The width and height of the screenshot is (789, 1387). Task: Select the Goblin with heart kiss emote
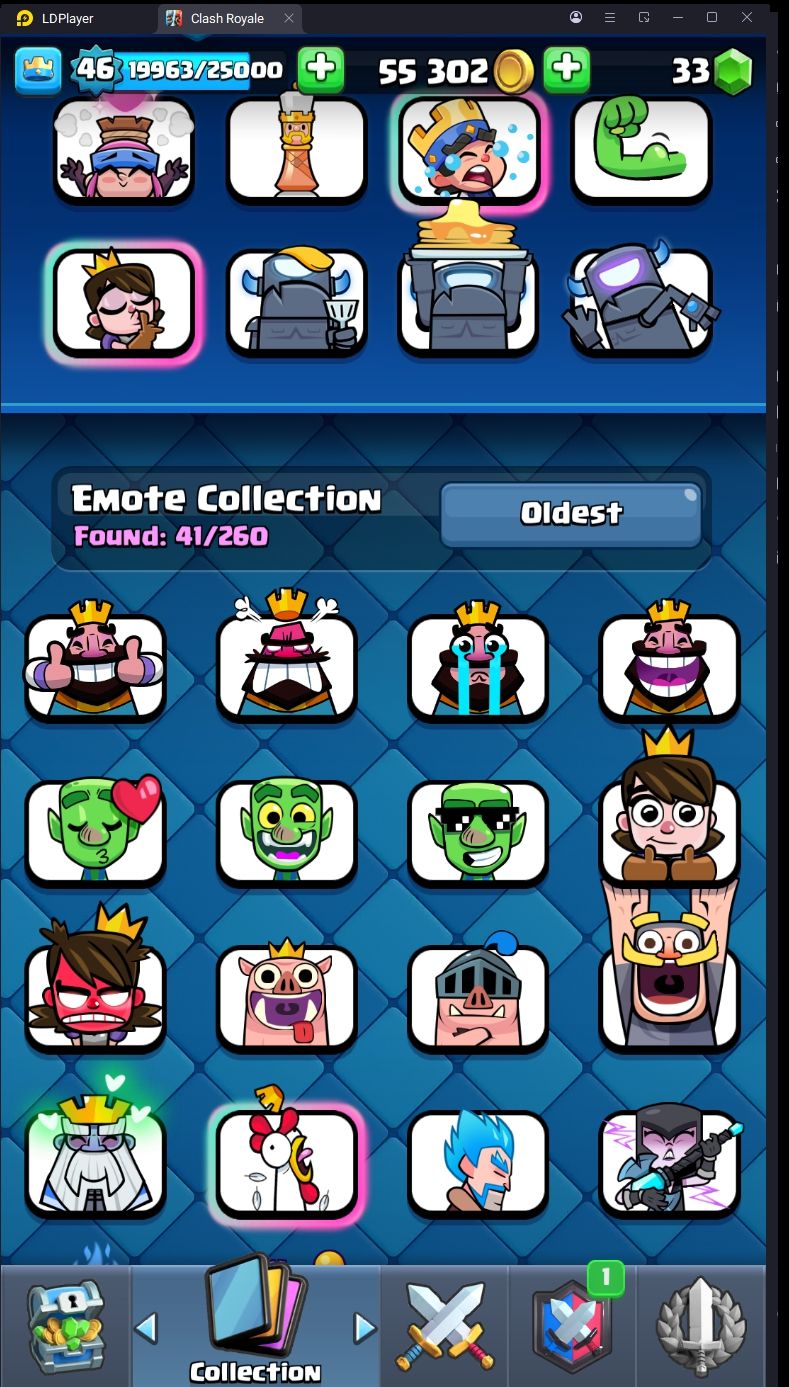point(95,832)
